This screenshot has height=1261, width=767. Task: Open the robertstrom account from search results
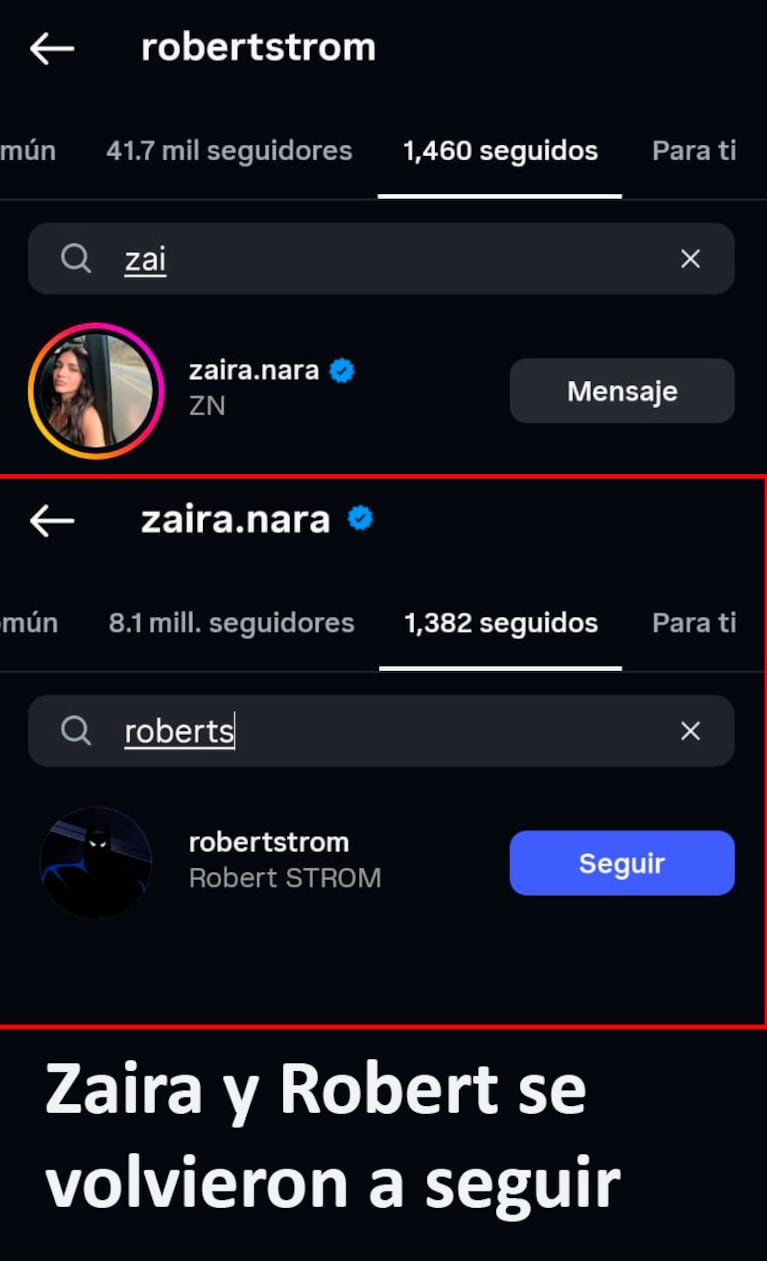(x=270, y=858)
